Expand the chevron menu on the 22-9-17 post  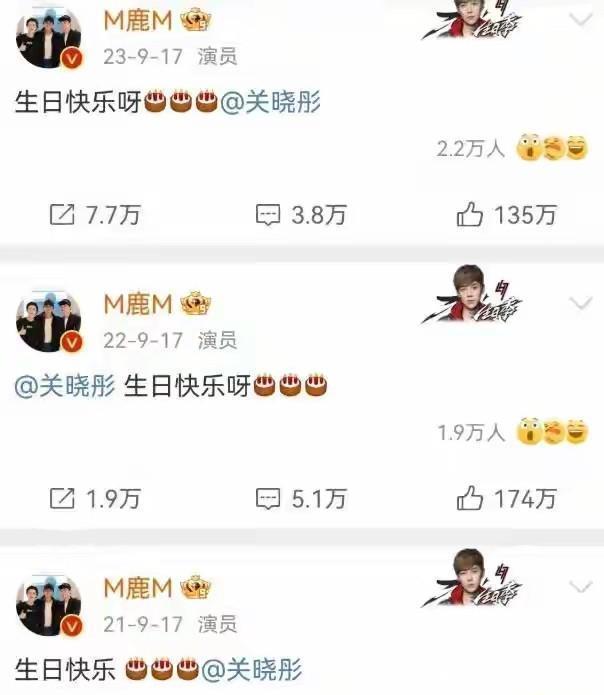580,302
